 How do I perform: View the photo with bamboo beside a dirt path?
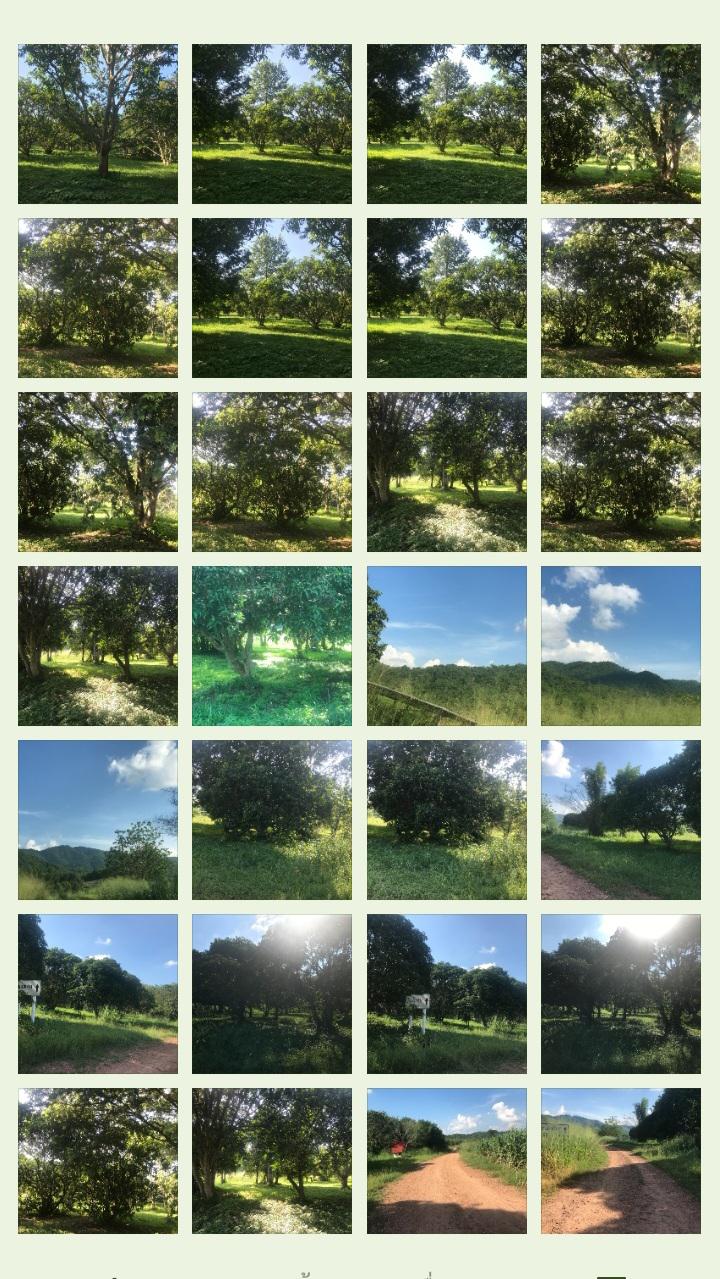tap(621, 820)
